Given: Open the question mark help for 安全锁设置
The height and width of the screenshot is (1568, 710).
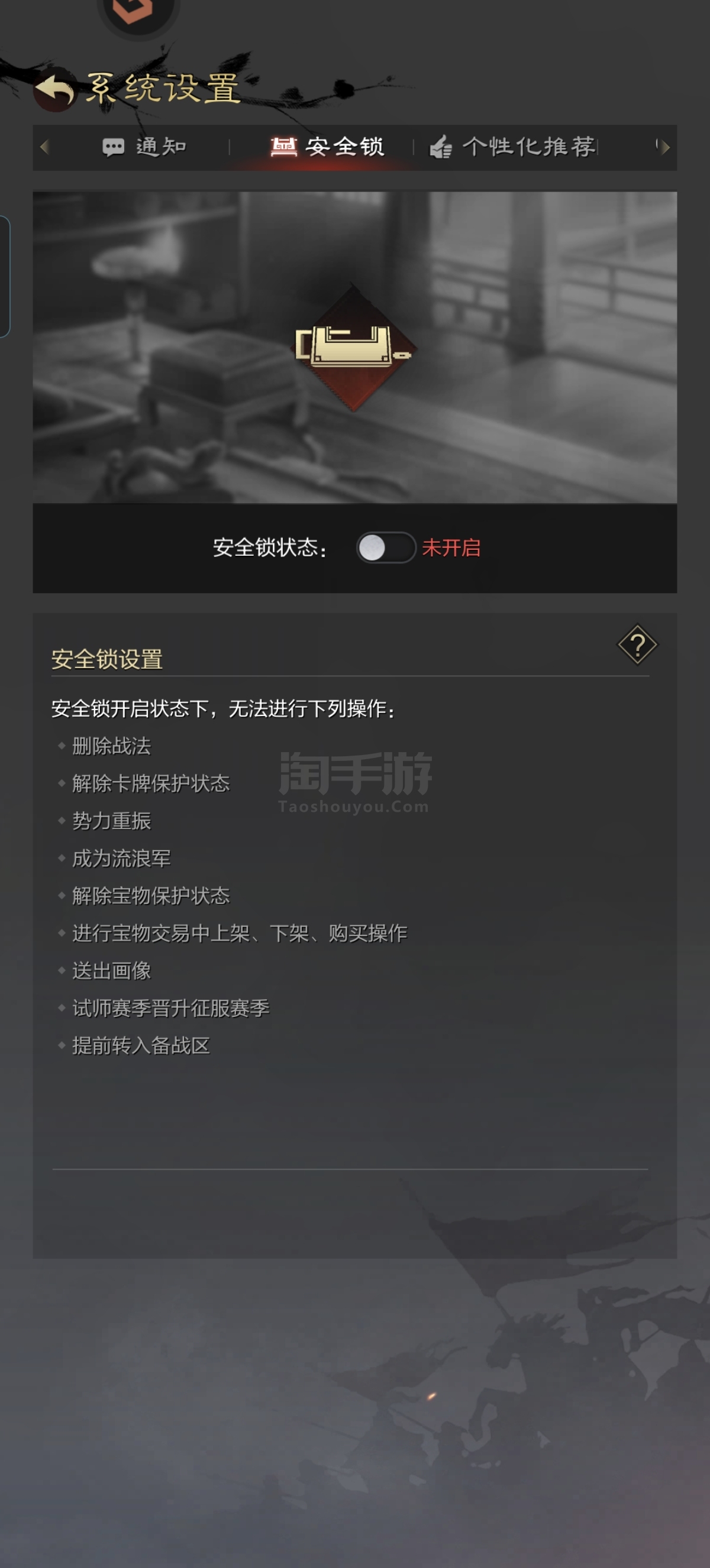Looking at the screenshot, I should tap(637, 644).
